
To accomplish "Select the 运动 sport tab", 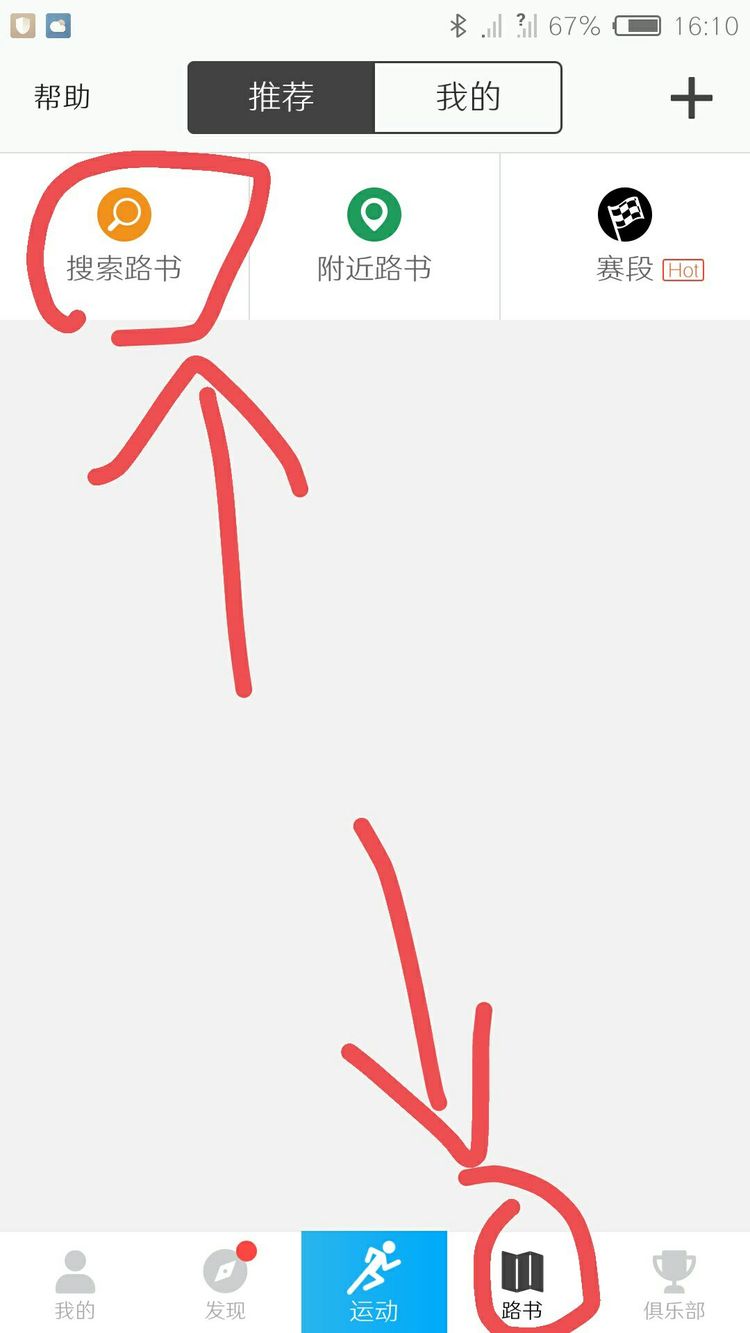I will pos(374,1284).
